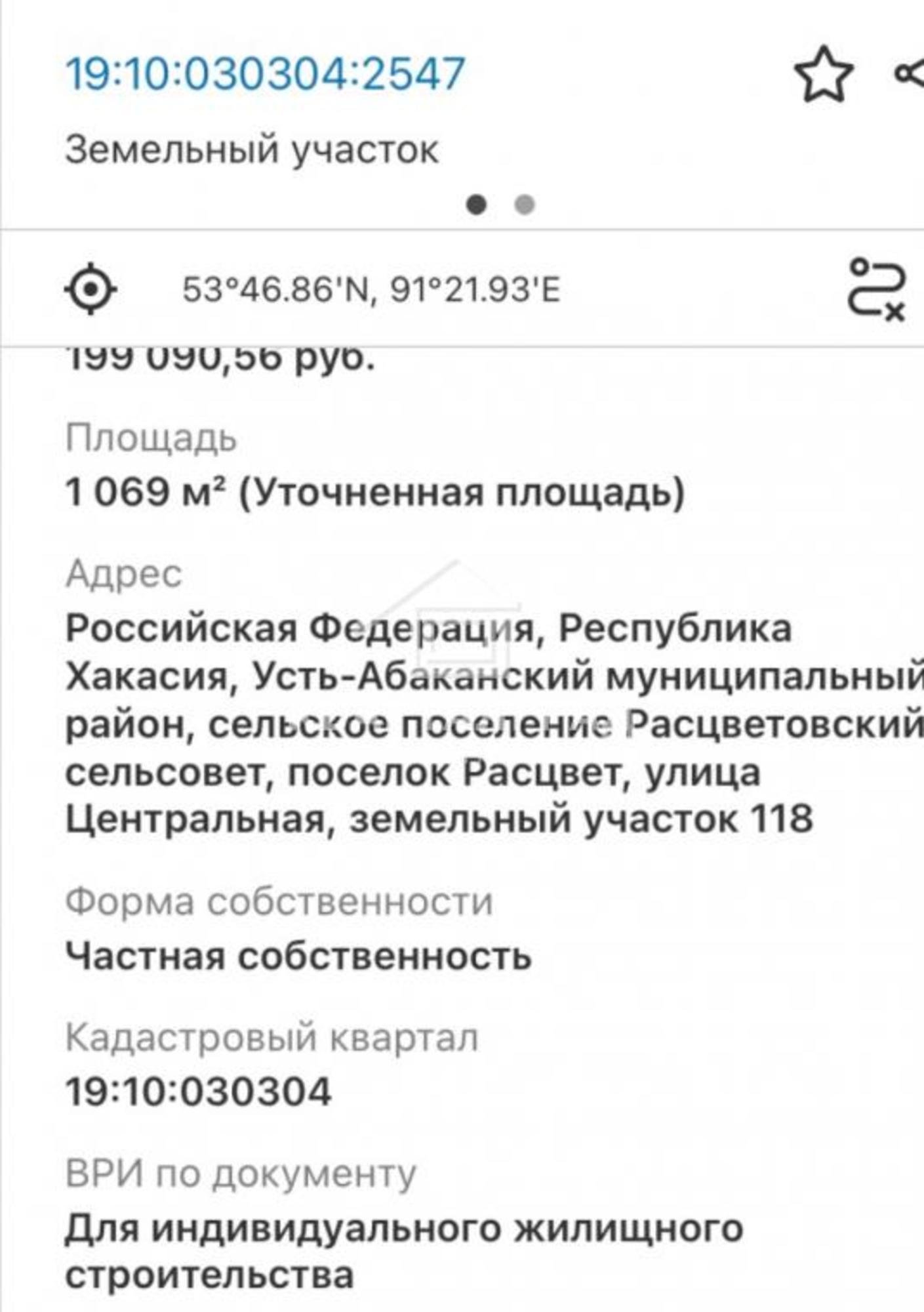Tap the route clear icon
Viewport: 924px width, 1312px height.
877,289
